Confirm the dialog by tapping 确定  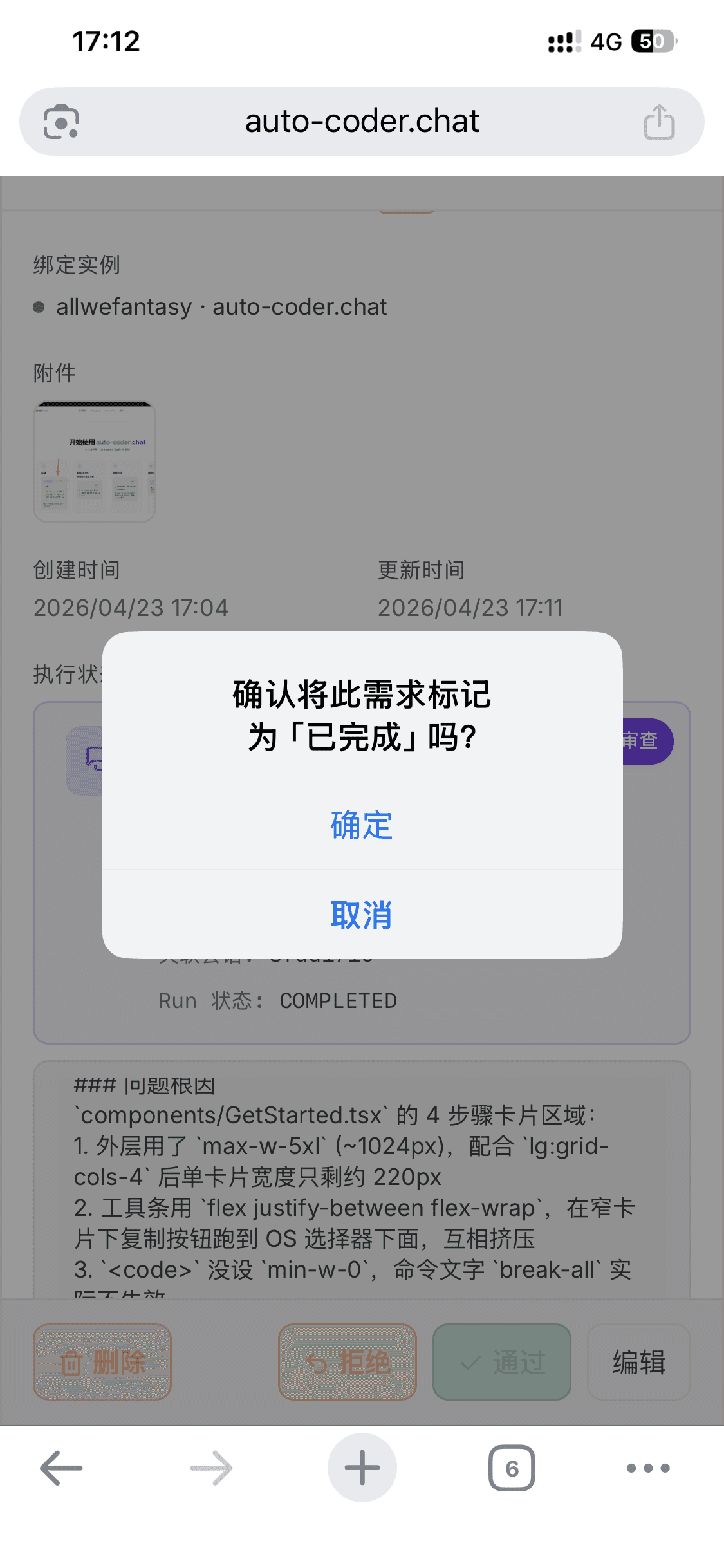tap(362, 828)
